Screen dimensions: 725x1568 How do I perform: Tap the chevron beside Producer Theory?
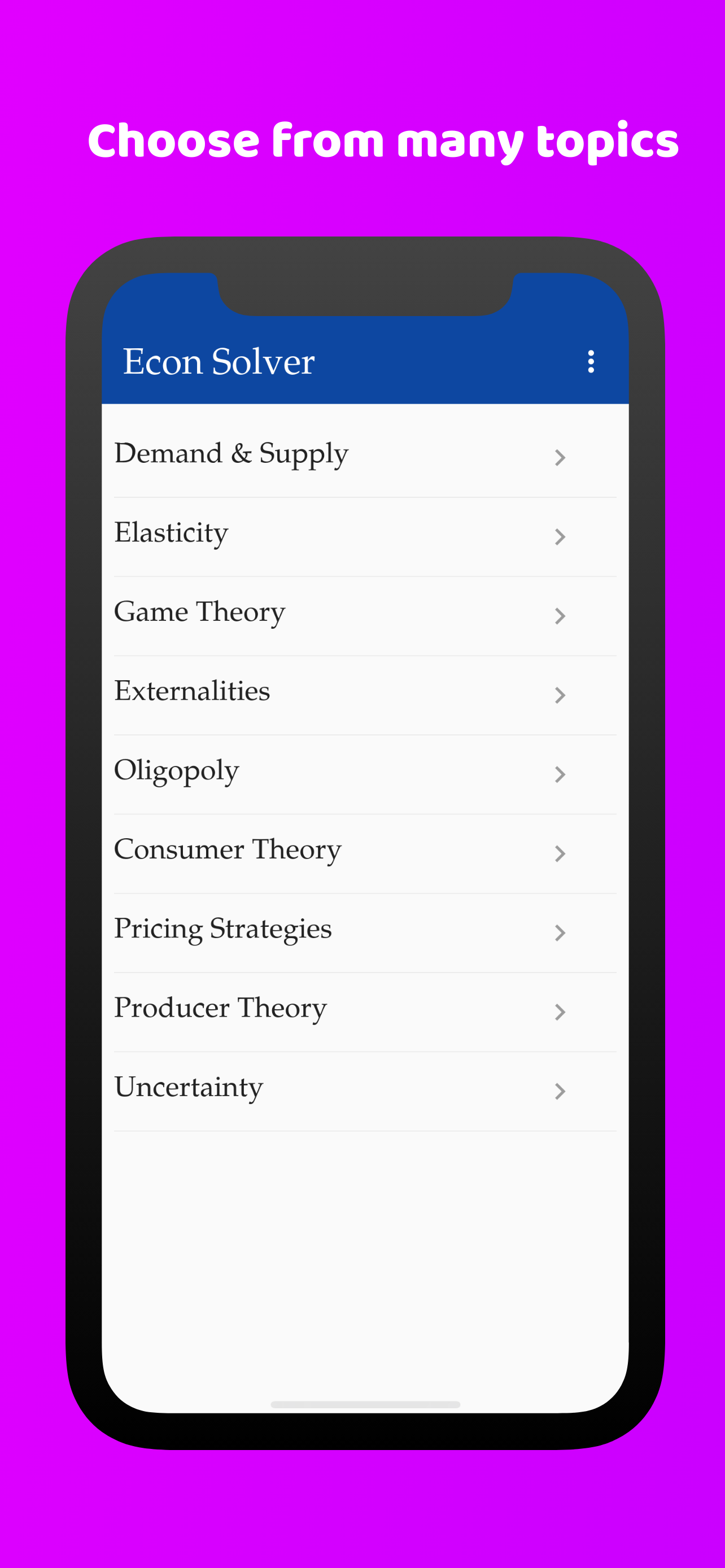[560, 1011]
